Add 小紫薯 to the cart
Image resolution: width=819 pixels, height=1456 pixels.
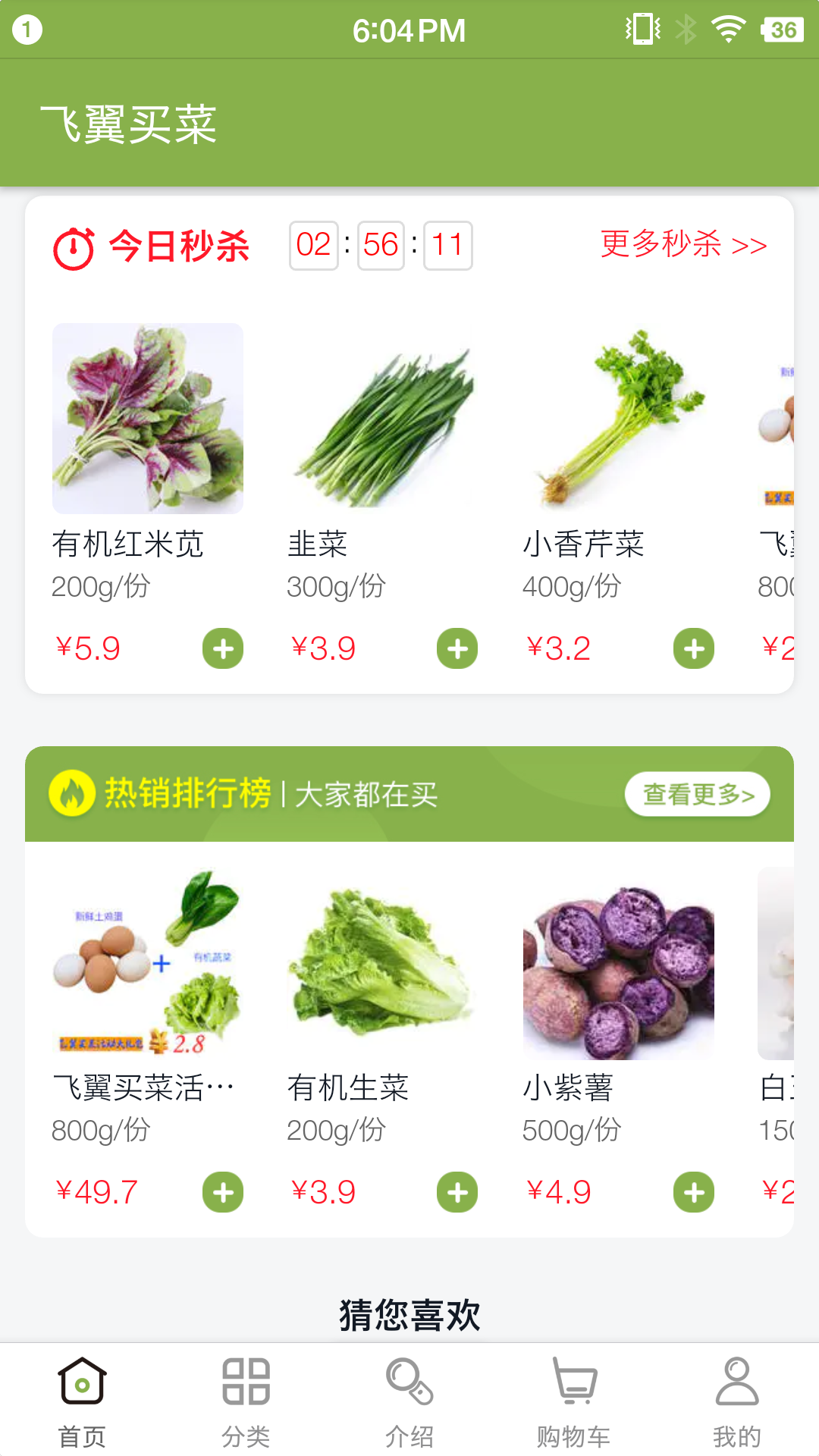click(694, 1192)
